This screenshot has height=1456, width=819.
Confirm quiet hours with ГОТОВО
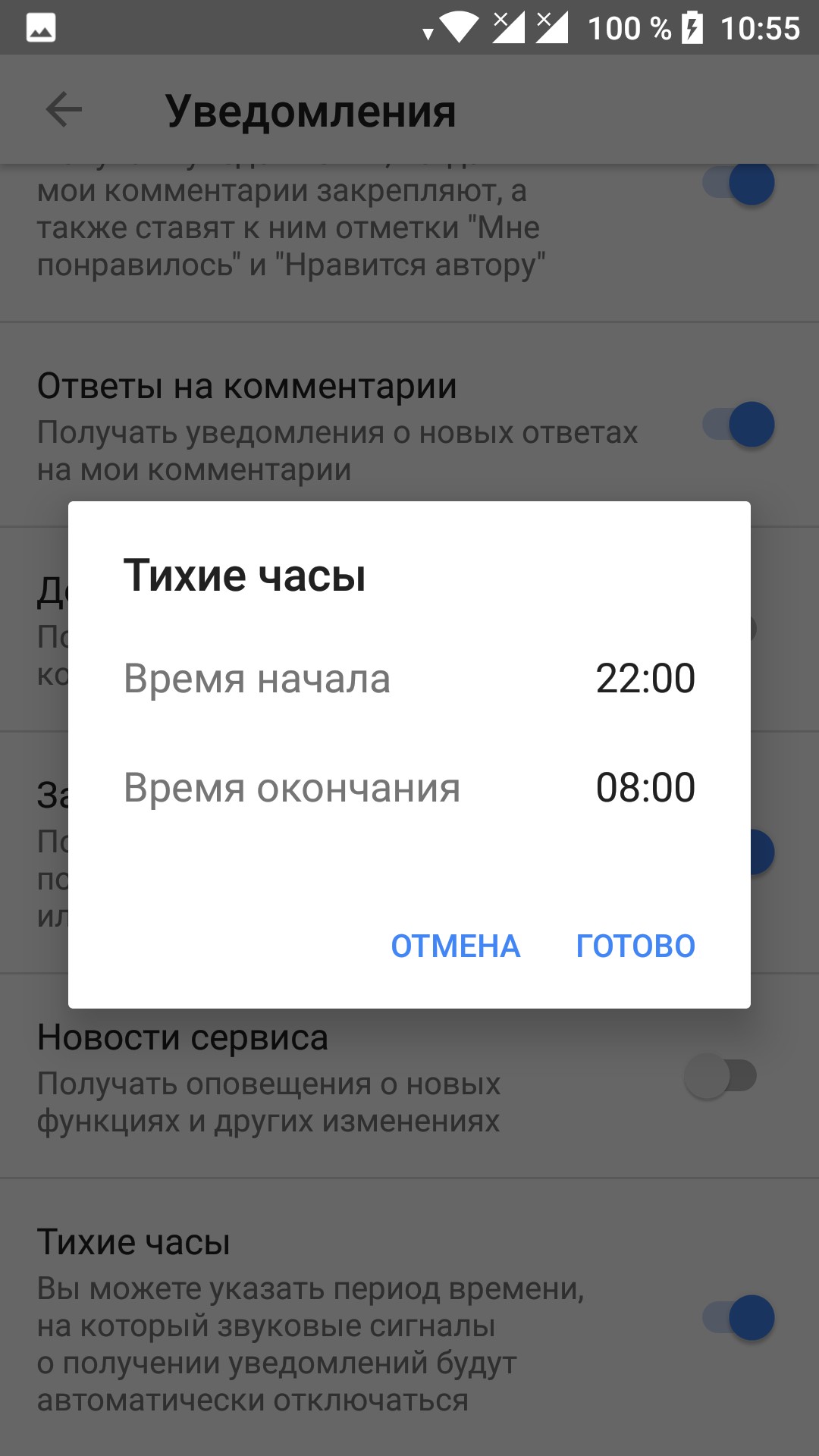click(635, 946)
